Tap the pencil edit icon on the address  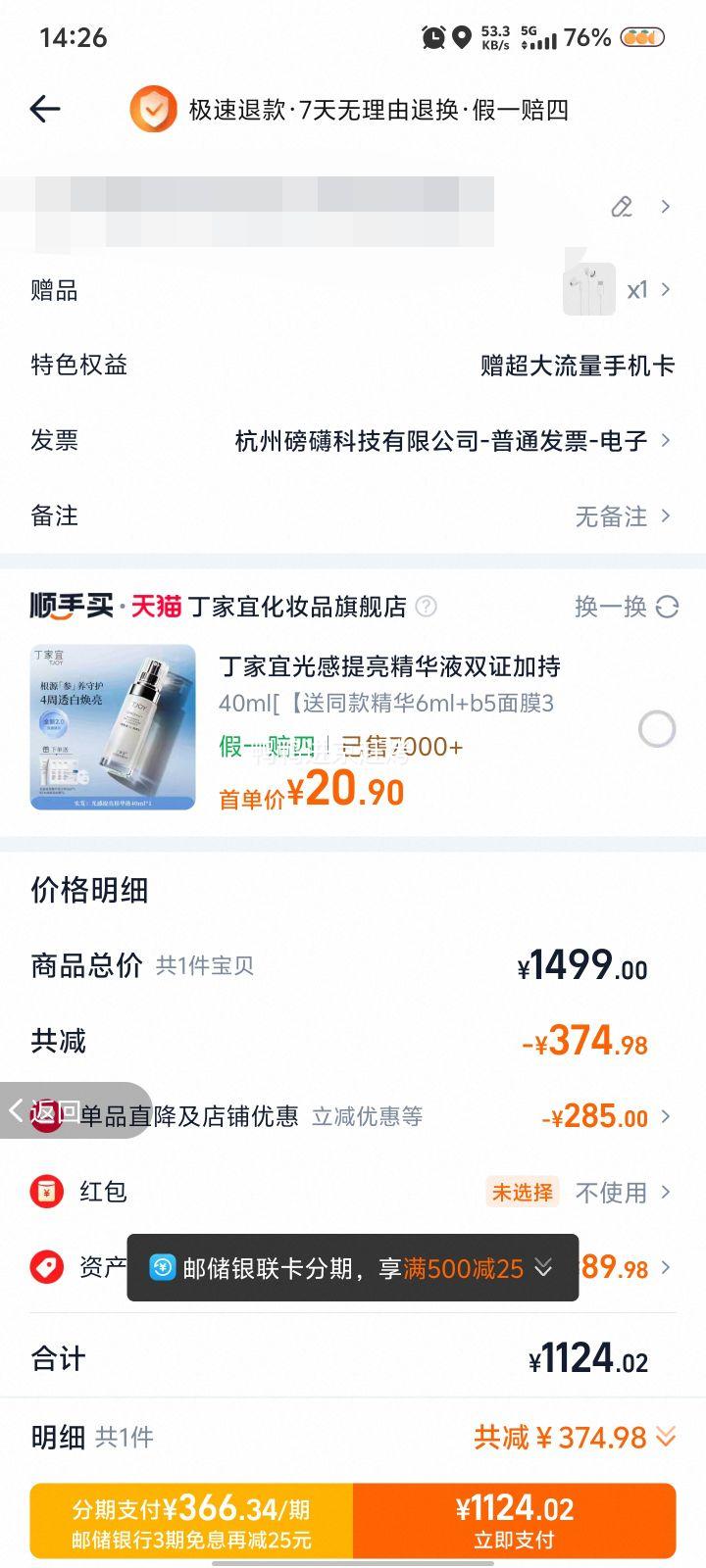[x=622, y=208]
